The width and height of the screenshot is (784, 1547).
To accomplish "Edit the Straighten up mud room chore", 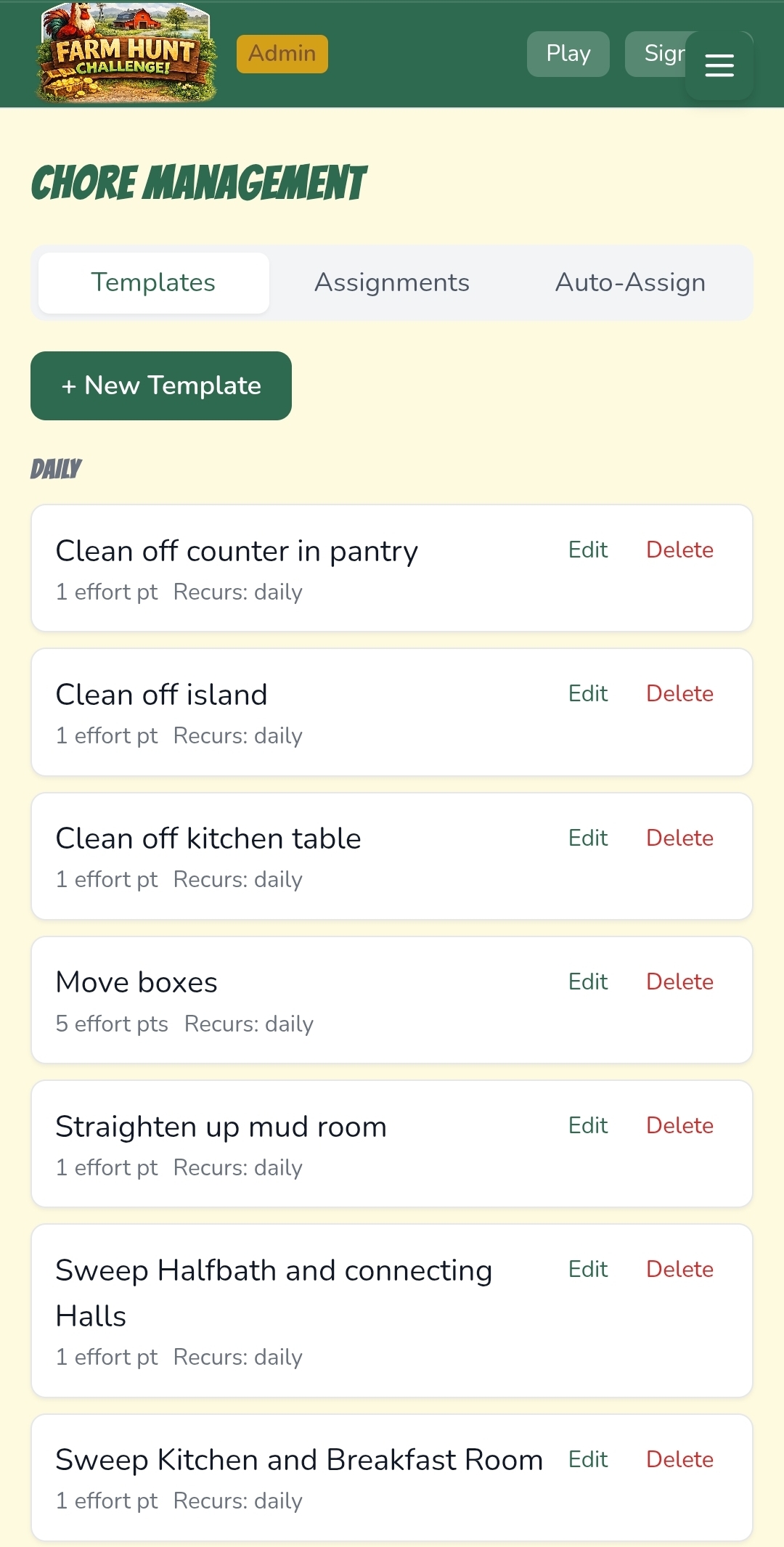I will point(587,1124).
